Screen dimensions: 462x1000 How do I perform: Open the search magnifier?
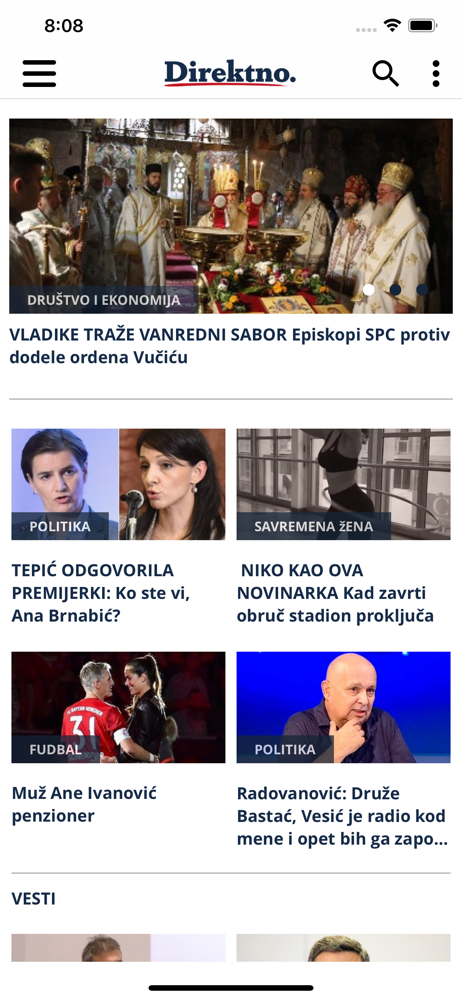(385, 73)
